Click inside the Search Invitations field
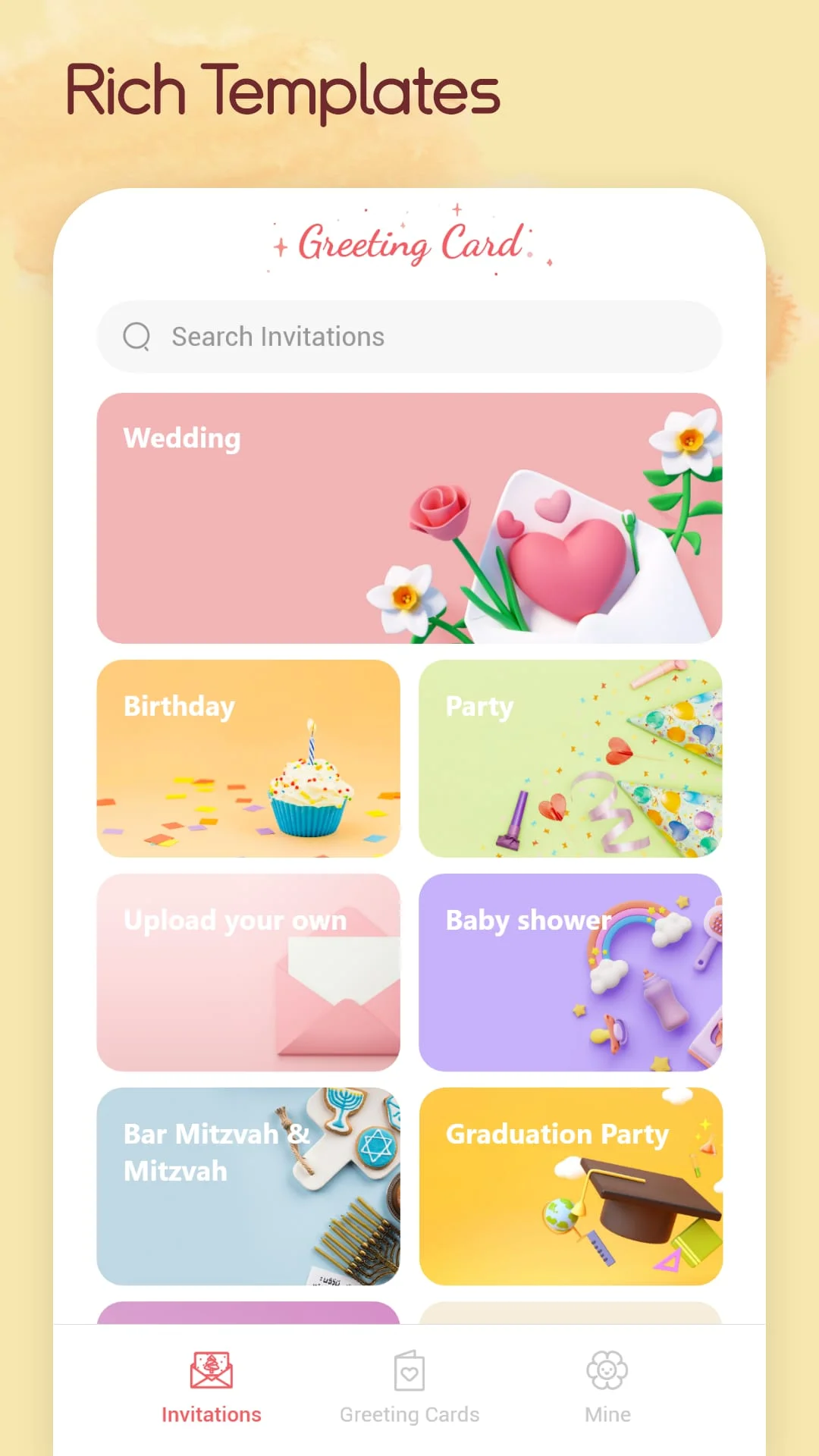Screen dimensions: 819x1456 [x=409, y=337]
